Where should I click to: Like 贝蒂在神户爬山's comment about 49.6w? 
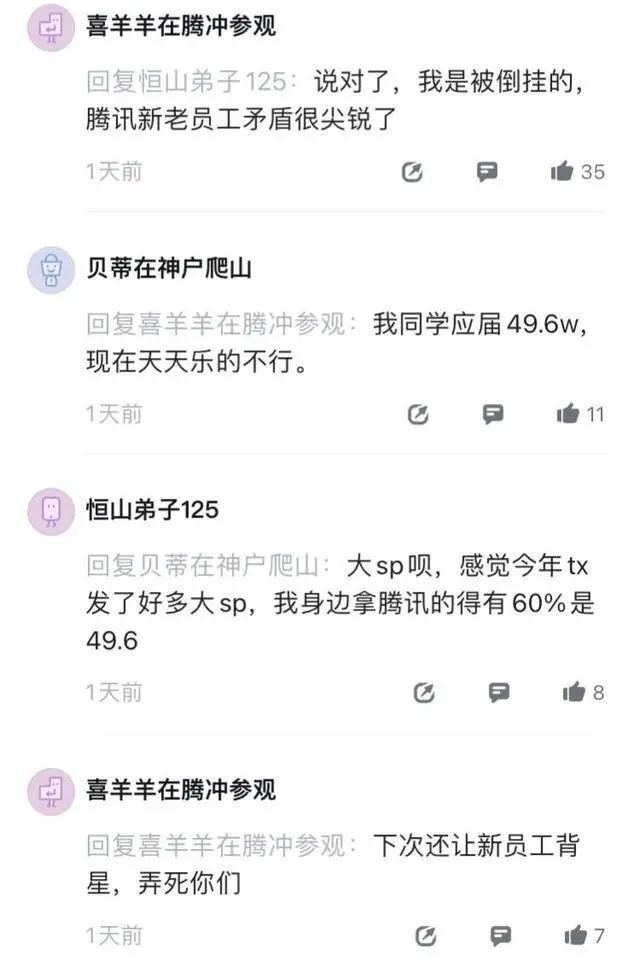coord(568,414)
